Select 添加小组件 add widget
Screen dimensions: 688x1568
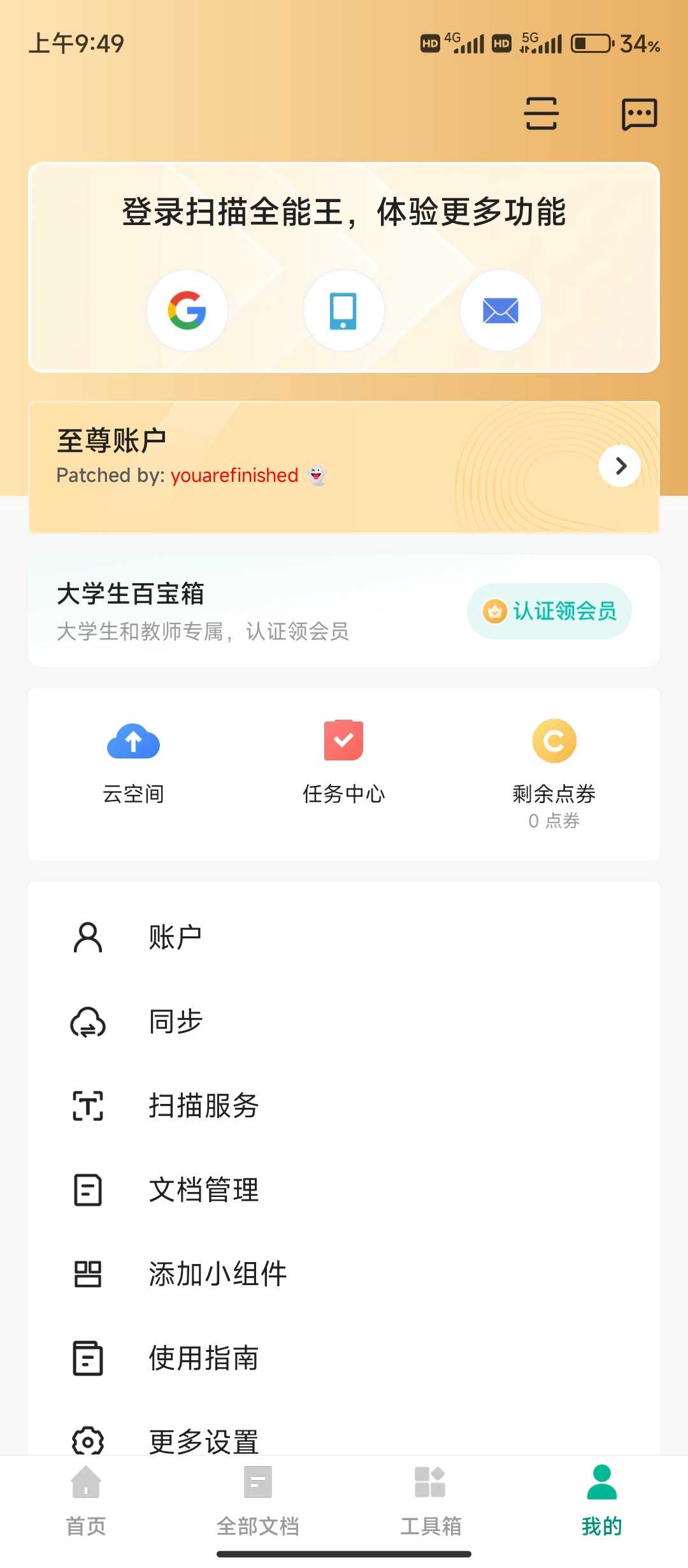[x=344, y=1274]
